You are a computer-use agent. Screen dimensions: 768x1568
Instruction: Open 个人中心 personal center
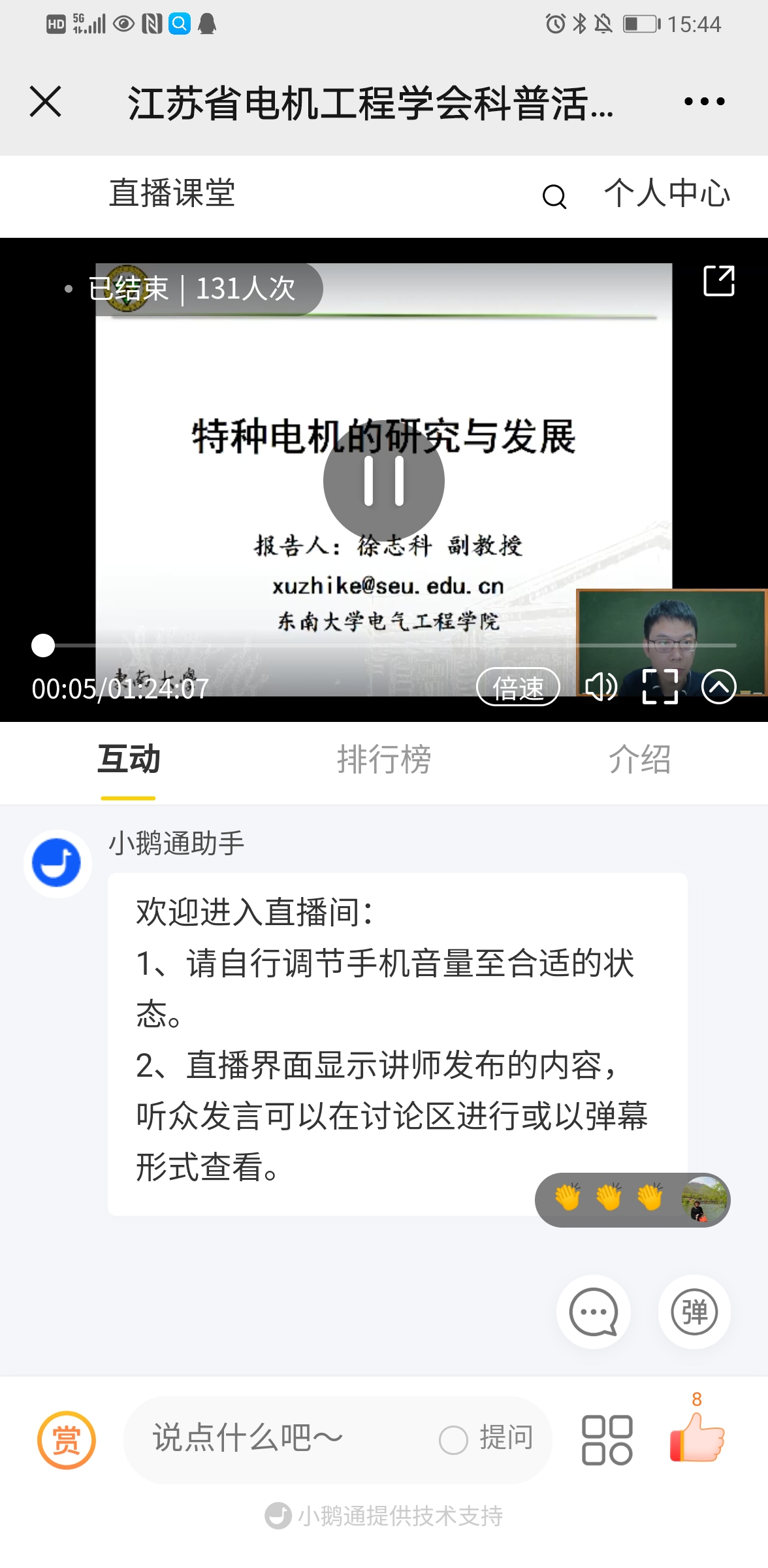point(667,194)
